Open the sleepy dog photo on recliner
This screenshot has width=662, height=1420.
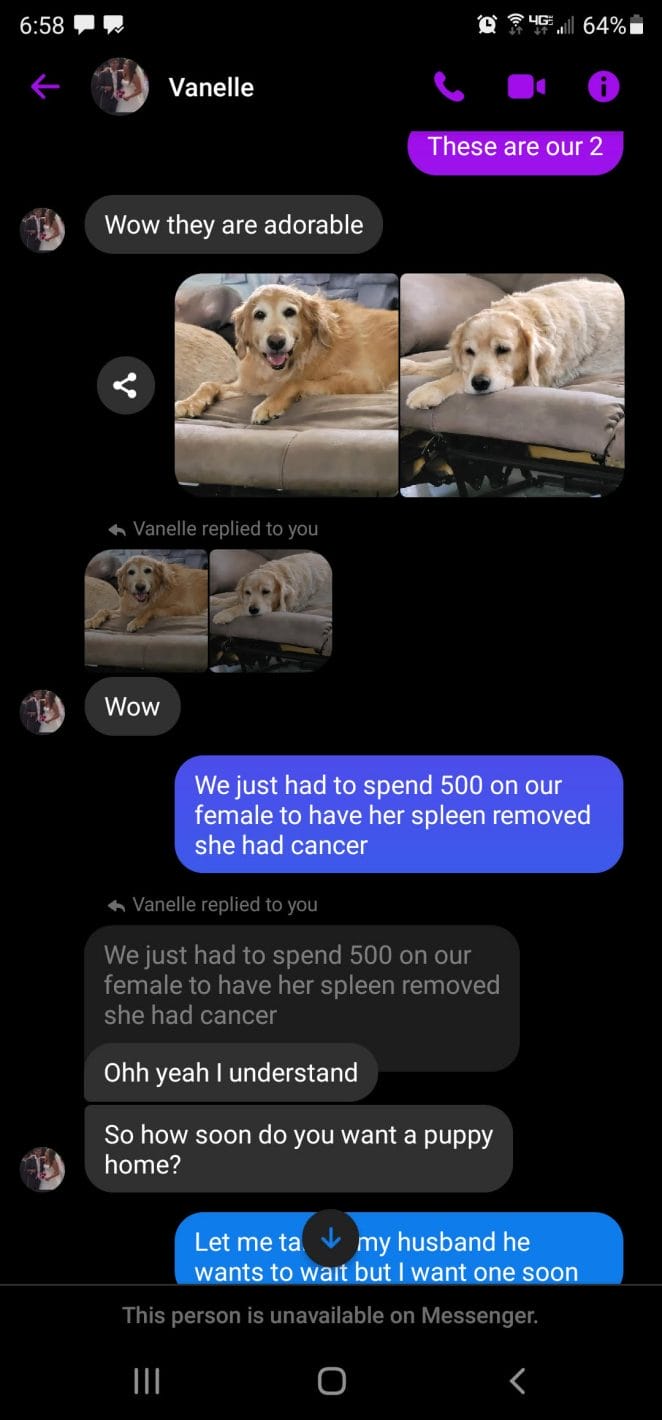tap(512, 385)
